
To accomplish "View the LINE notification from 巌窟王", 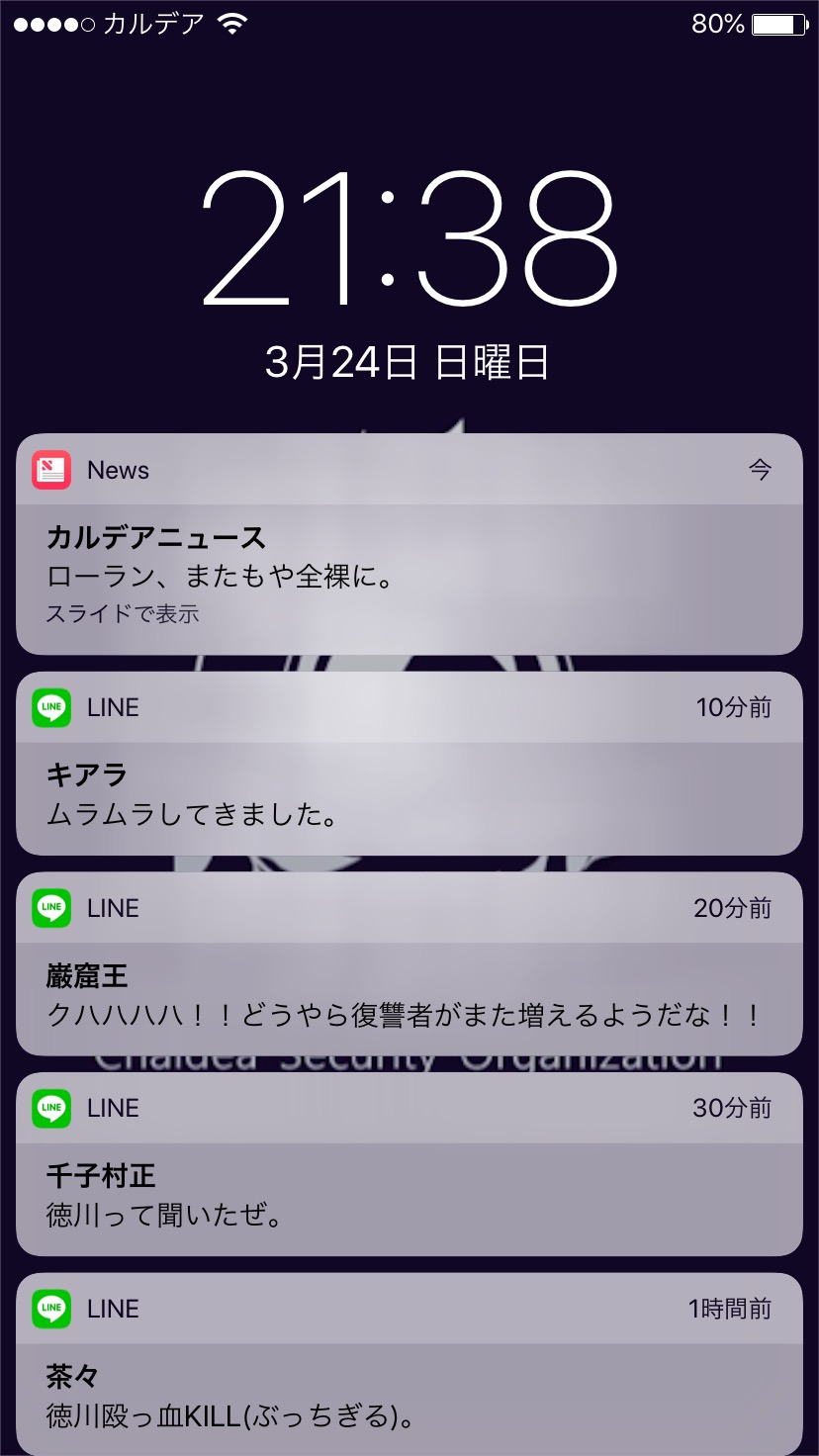I will [x=409, y=995].
